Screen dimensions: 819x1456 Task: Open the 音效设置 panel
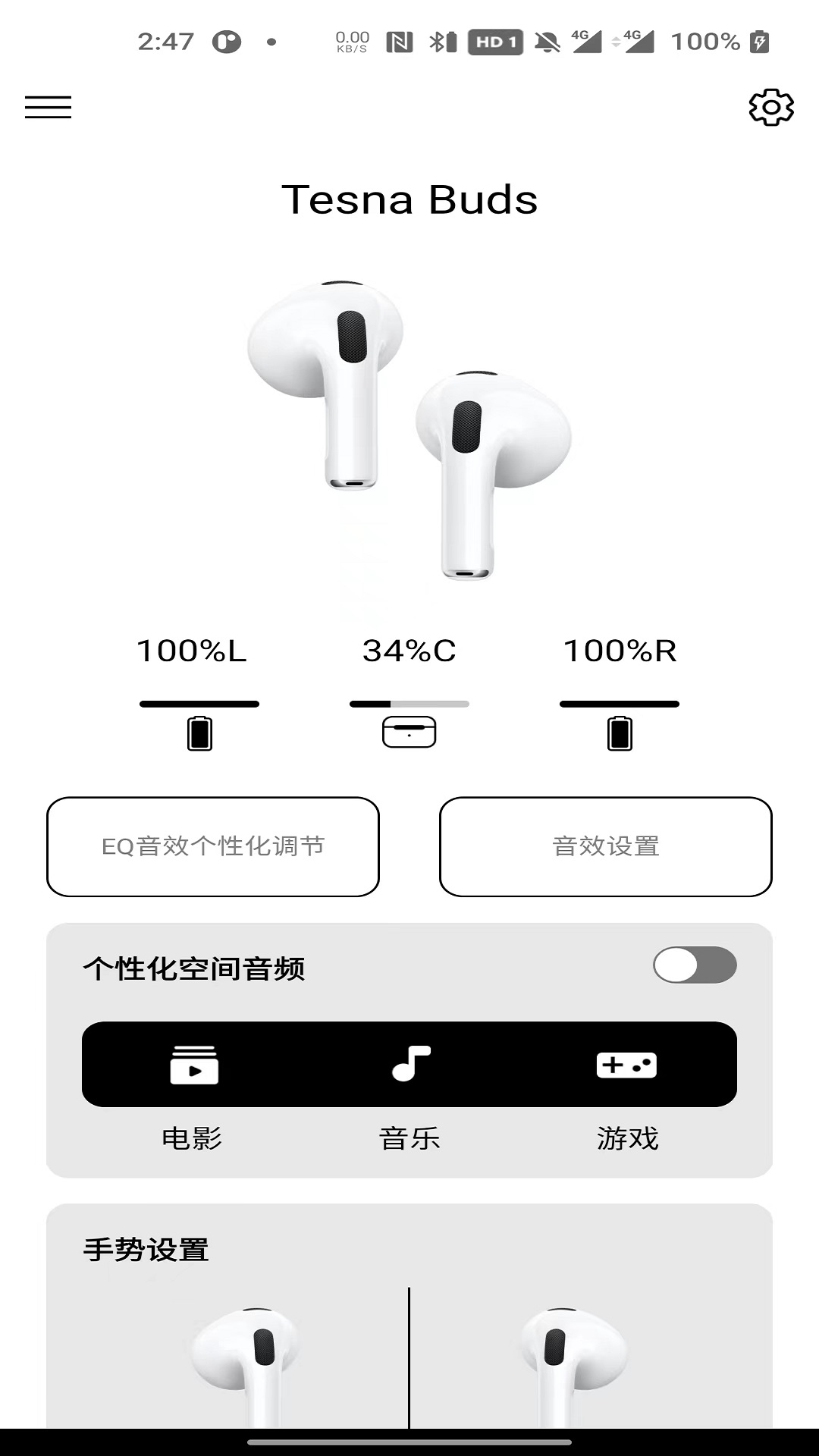[606, 847]
